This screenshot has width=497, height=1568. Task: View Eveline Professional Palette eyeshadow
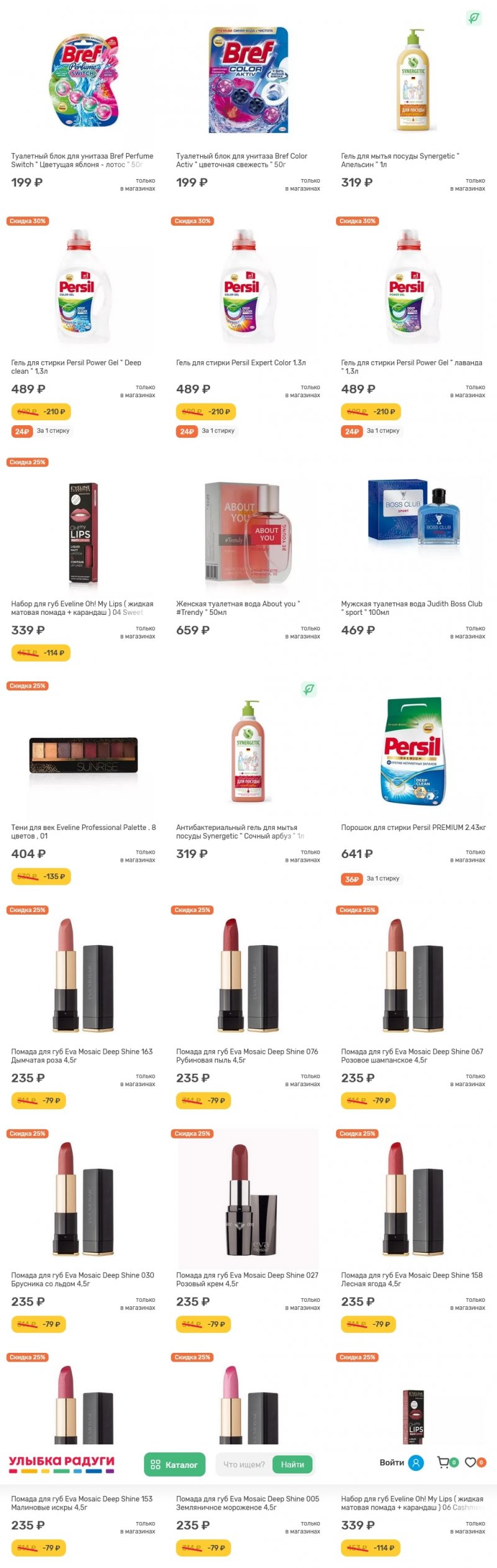pyautogui.click(x=83, y=755)
